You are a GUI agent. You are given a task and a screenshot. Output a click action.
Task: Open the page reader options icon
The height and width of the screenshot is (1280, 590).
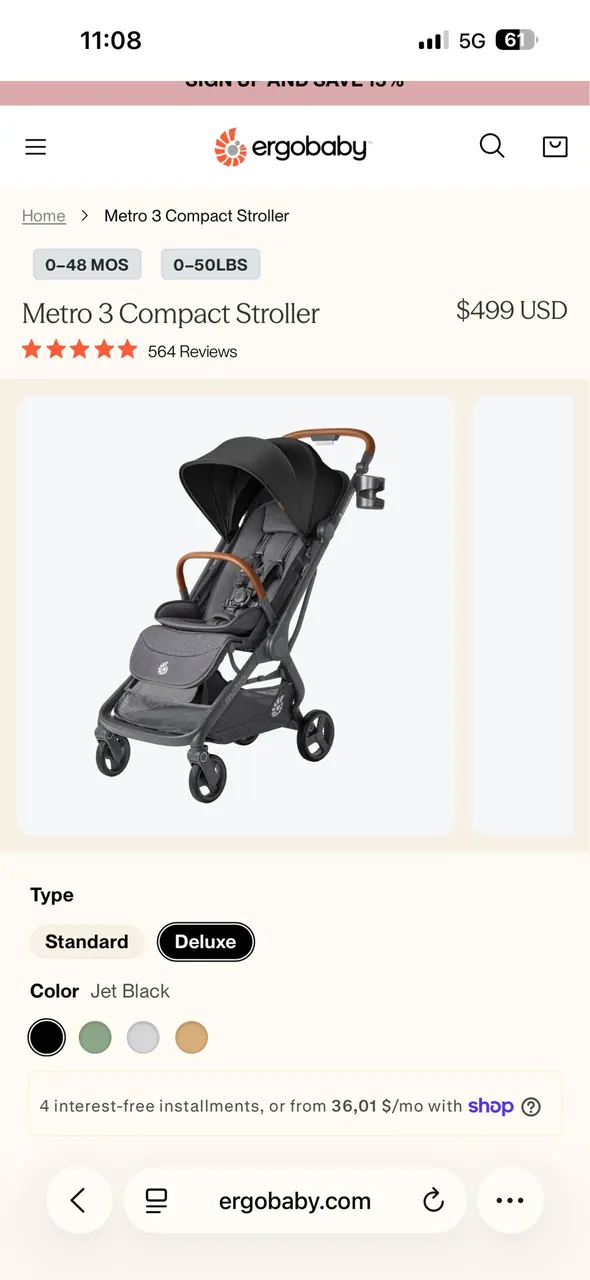coord(156,1201)
